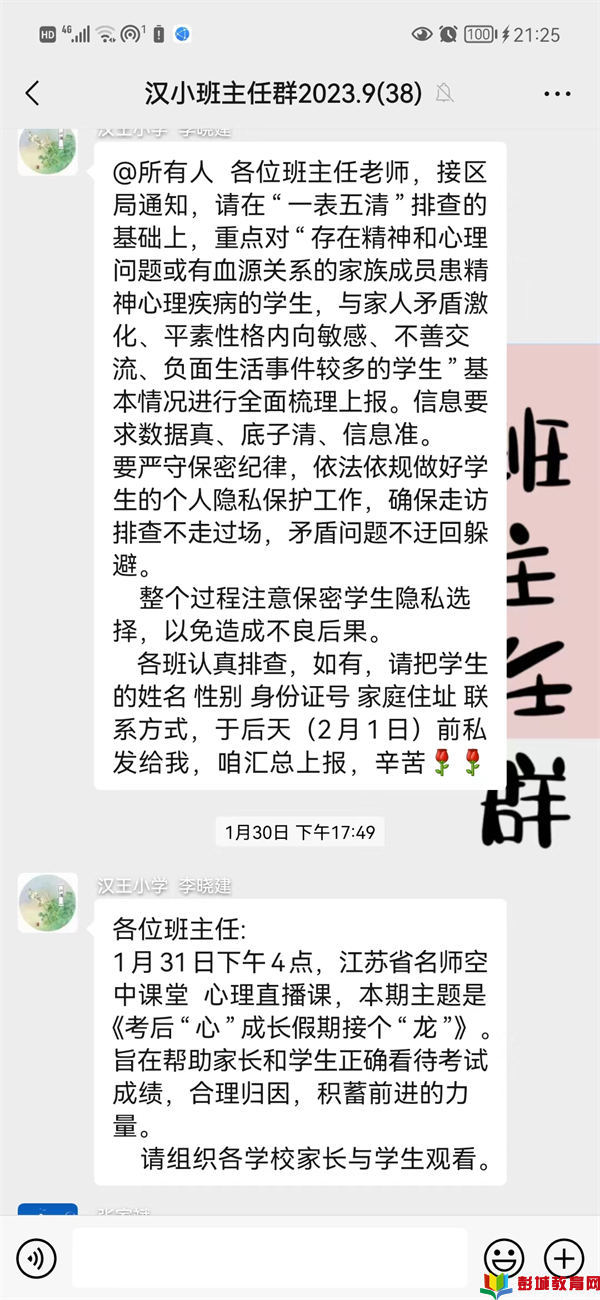This screenshot has height=1300, width=600.
Task: Switch to voice message input
Action: point(37,1258)
